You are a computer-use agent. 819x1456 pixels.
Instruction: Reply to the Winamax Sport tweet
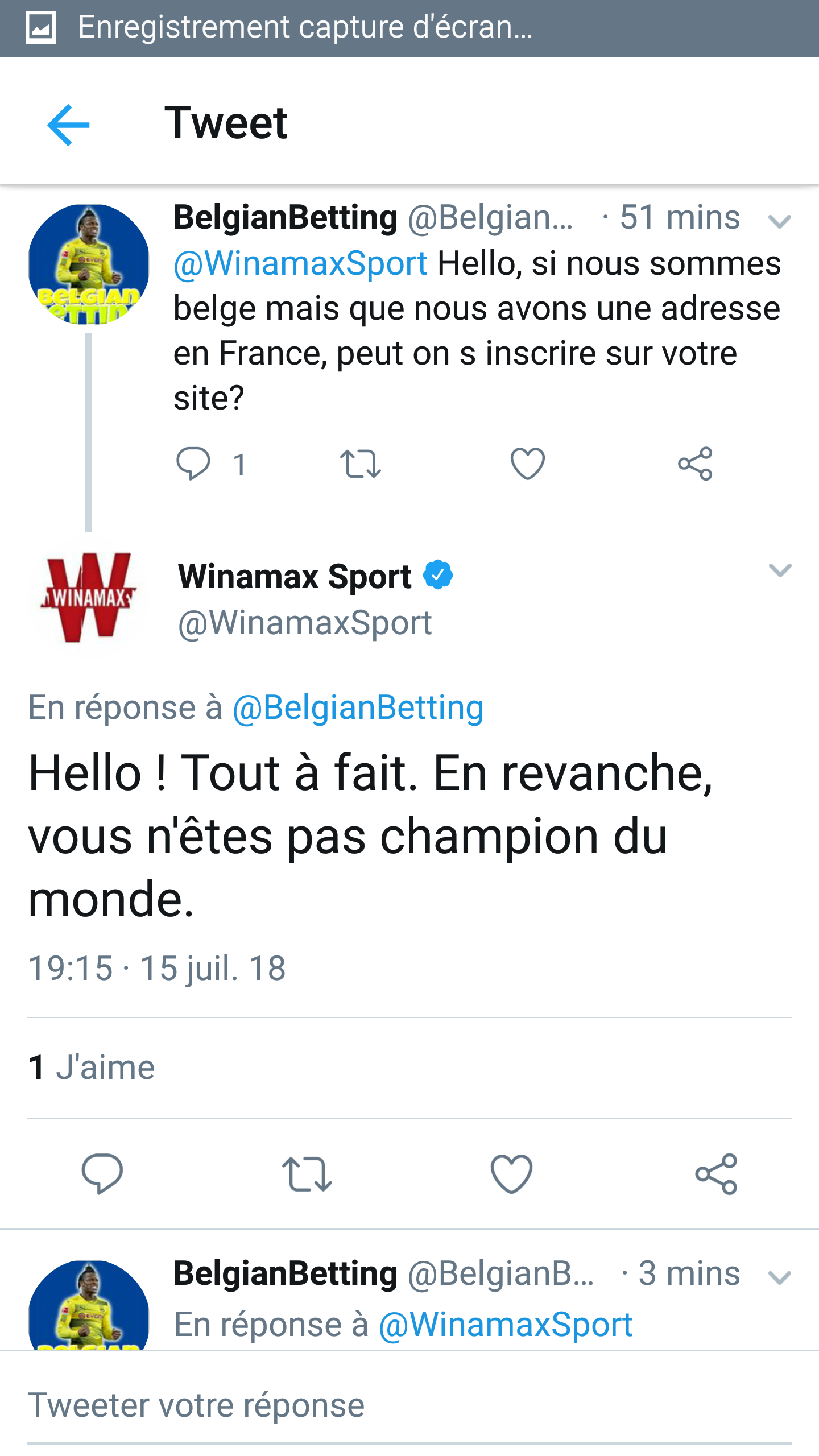click(102, 1173)
